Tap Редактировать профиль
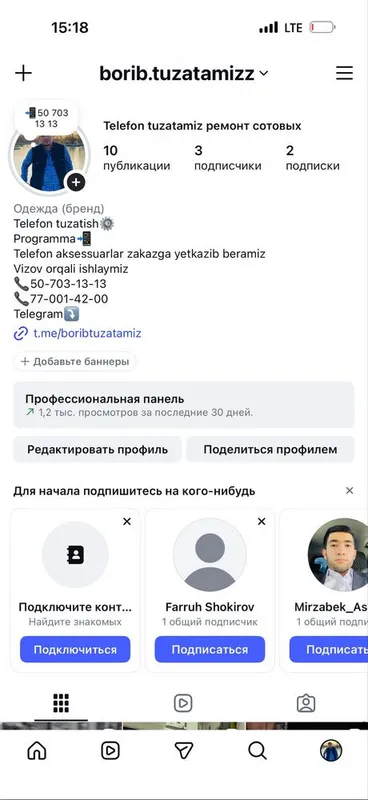 pos(97,449)
